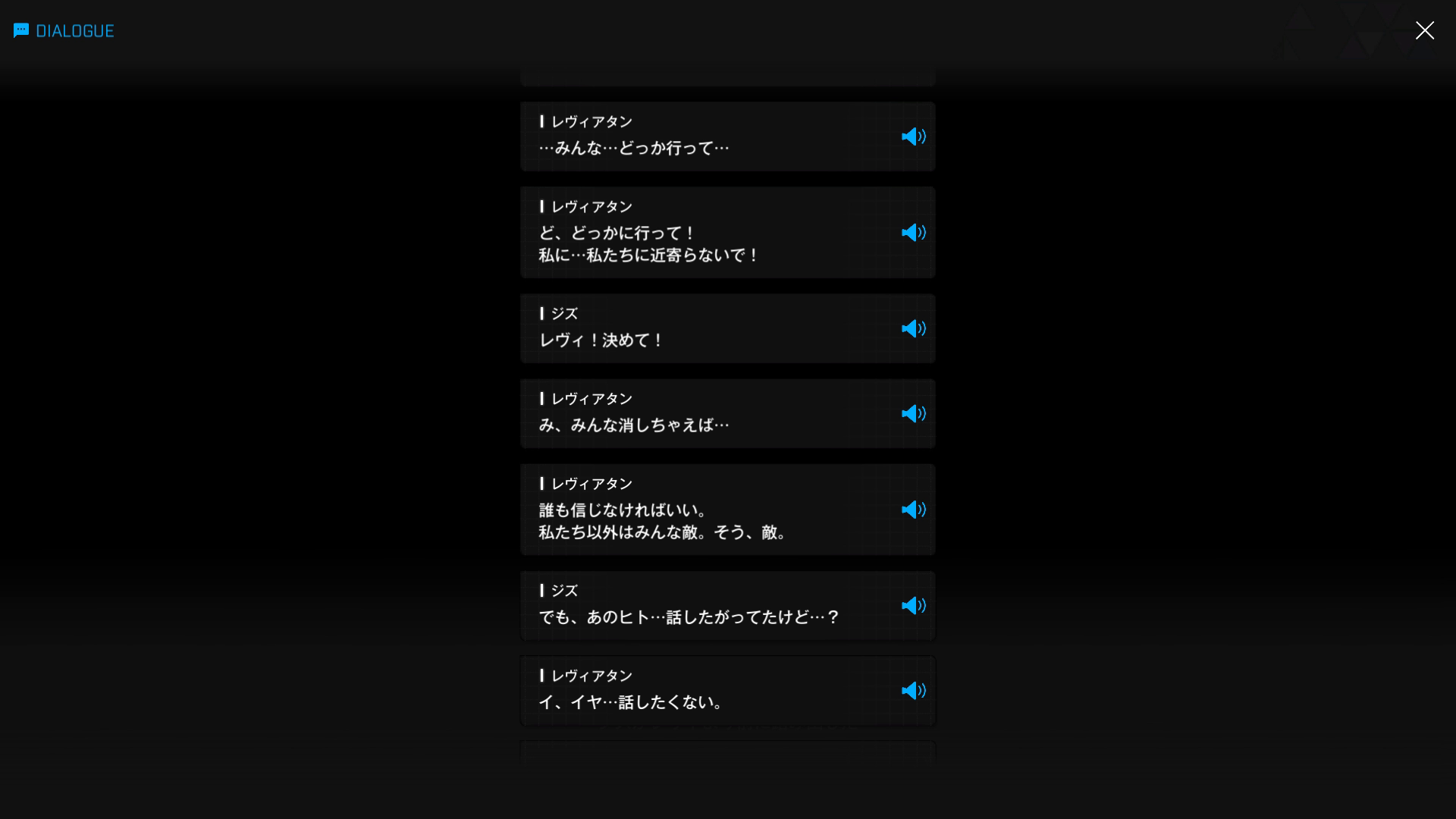Play voice for "誰も信じなければいい。" line

913,510
